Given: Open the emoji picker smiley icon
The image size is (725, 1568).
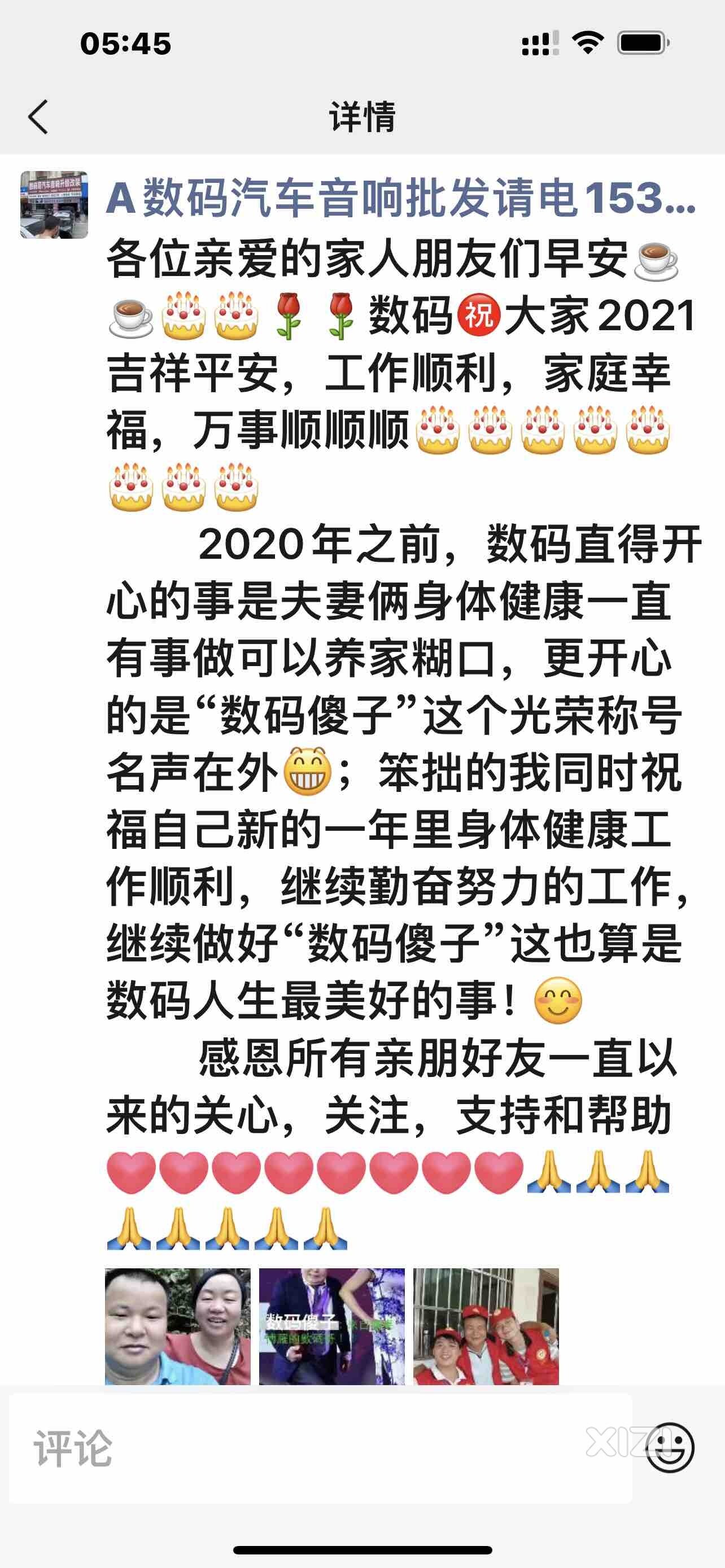Looking at the screenshot, I should point(670,1447).
